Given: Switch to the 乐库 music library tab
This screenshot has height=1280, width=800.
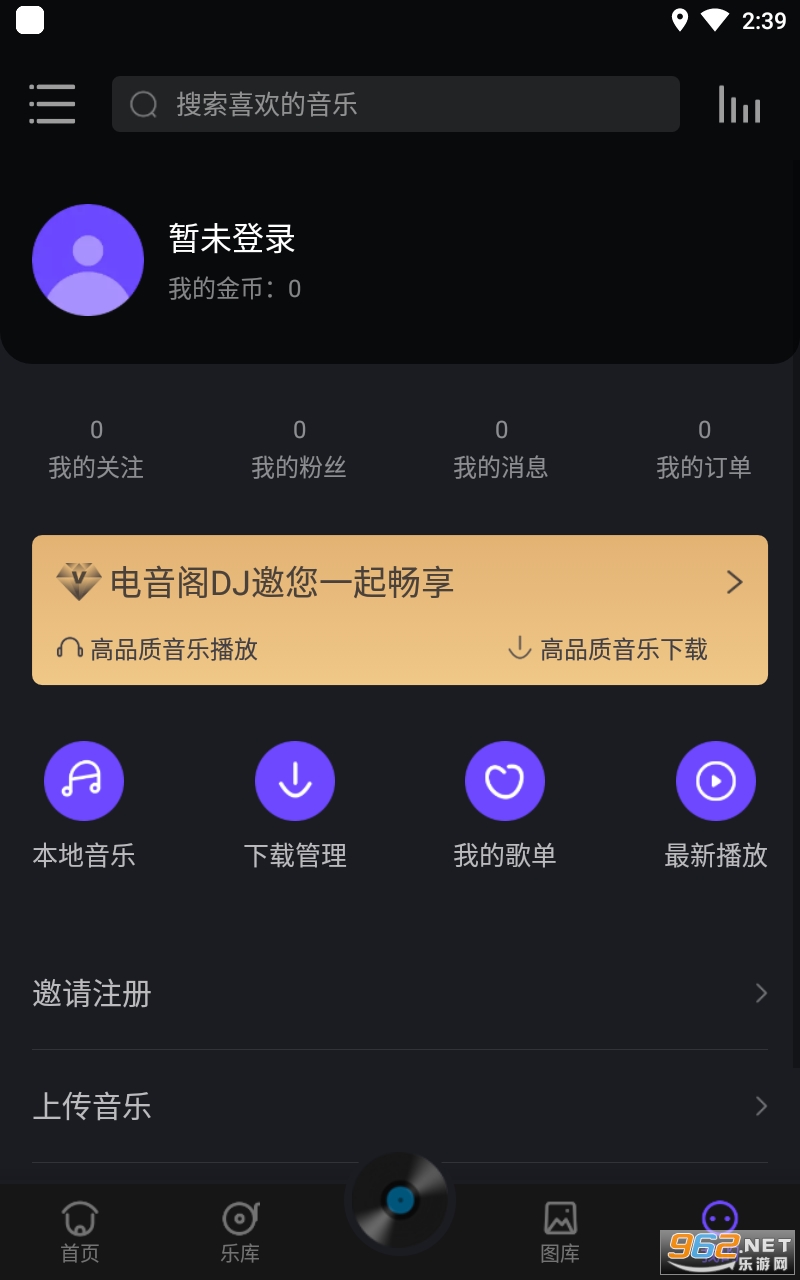Looking at the screenshot, I should coord(240,1232).
